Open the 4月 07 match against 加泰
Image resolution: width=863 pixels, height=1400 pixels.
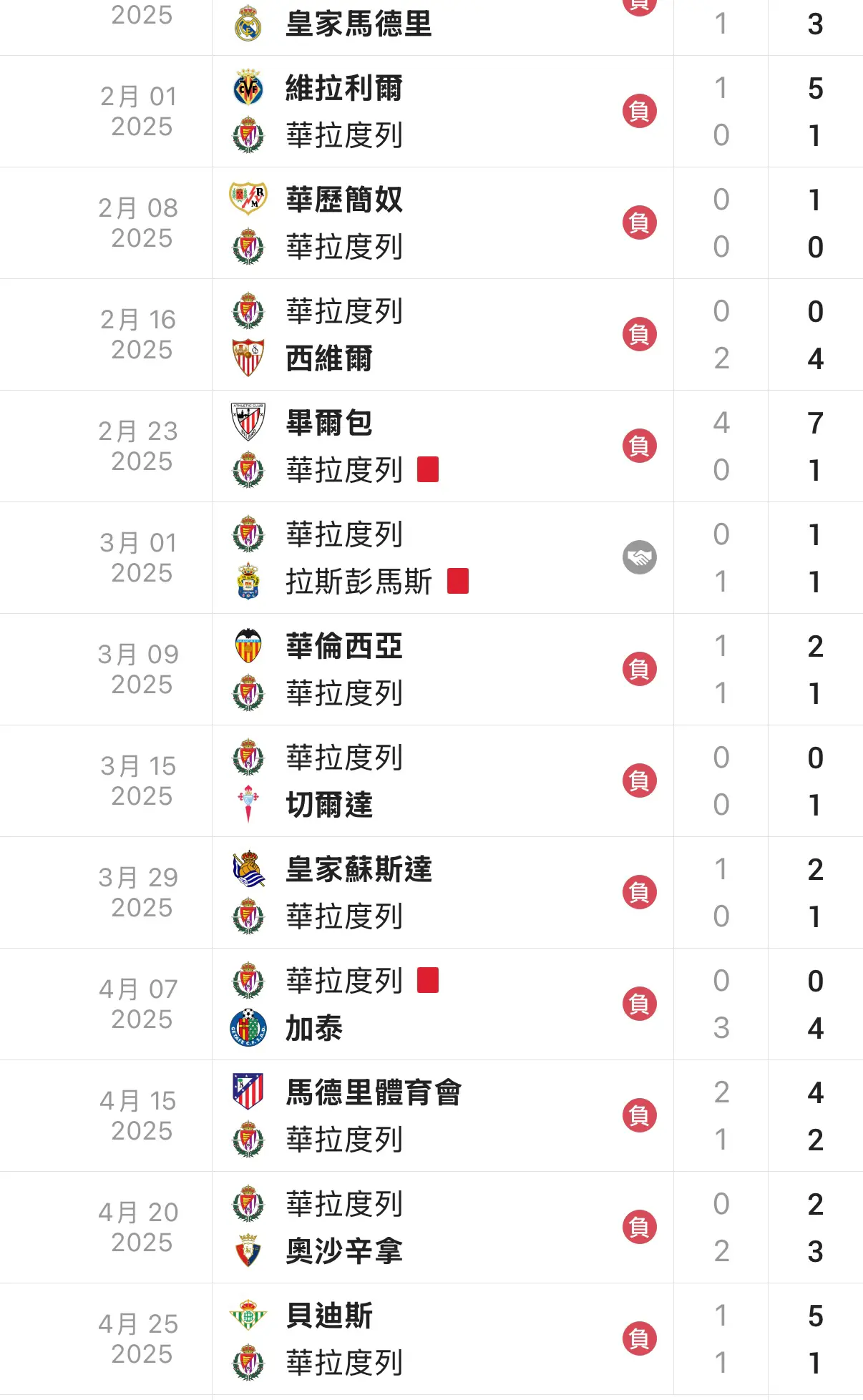click(x=431, y=1004)
